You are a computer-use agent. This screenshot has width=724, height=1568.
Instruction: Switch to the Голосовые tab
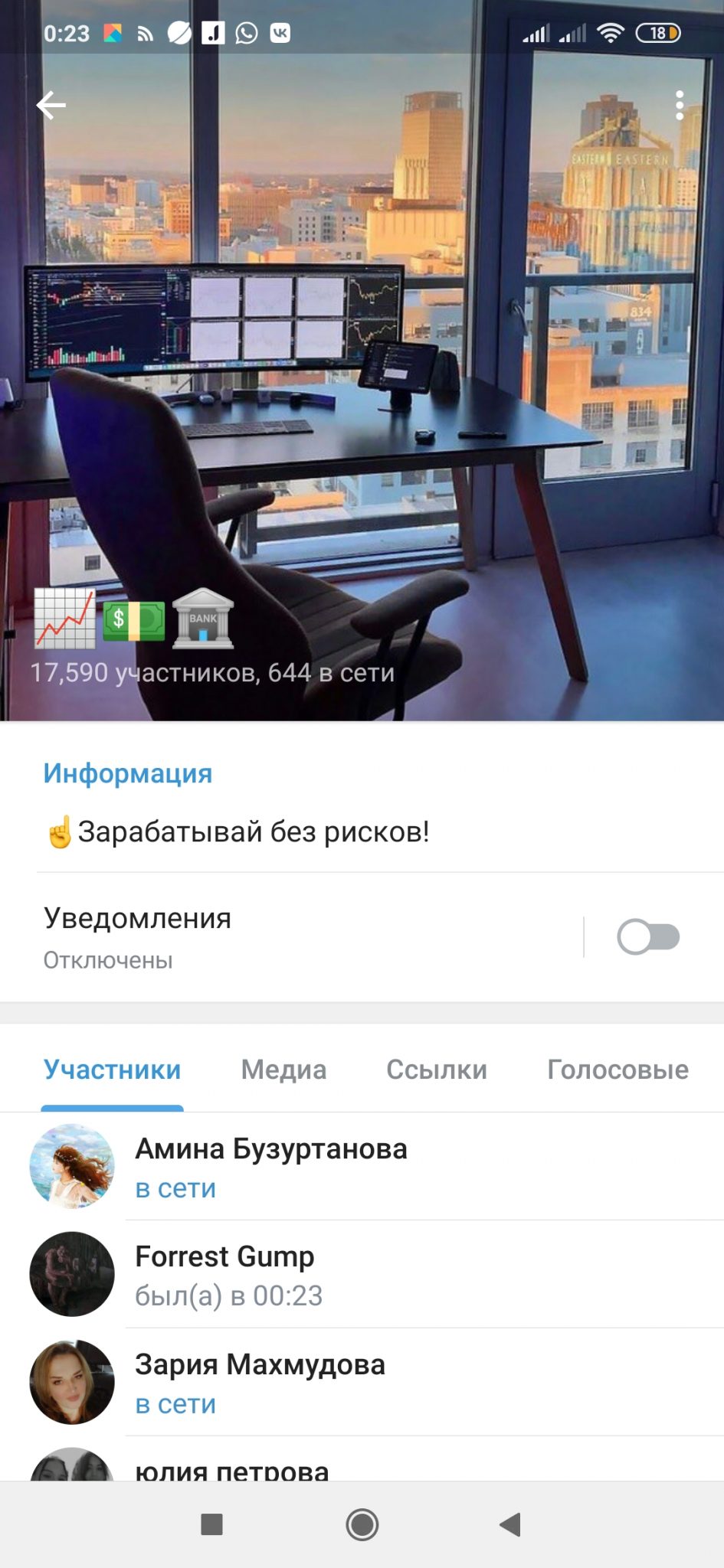[618, 1070]
